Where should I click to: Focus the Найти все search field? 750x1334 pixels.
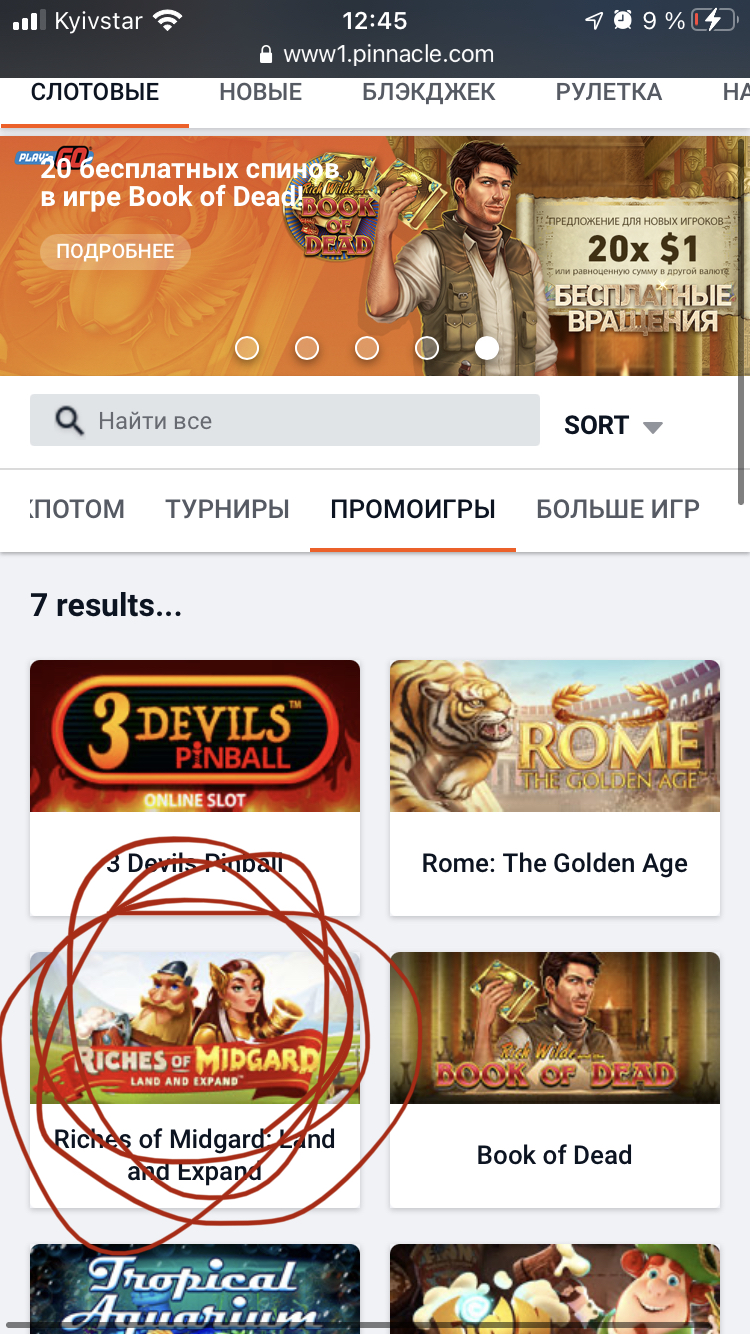pyautogui.click(x=285, y=421)
